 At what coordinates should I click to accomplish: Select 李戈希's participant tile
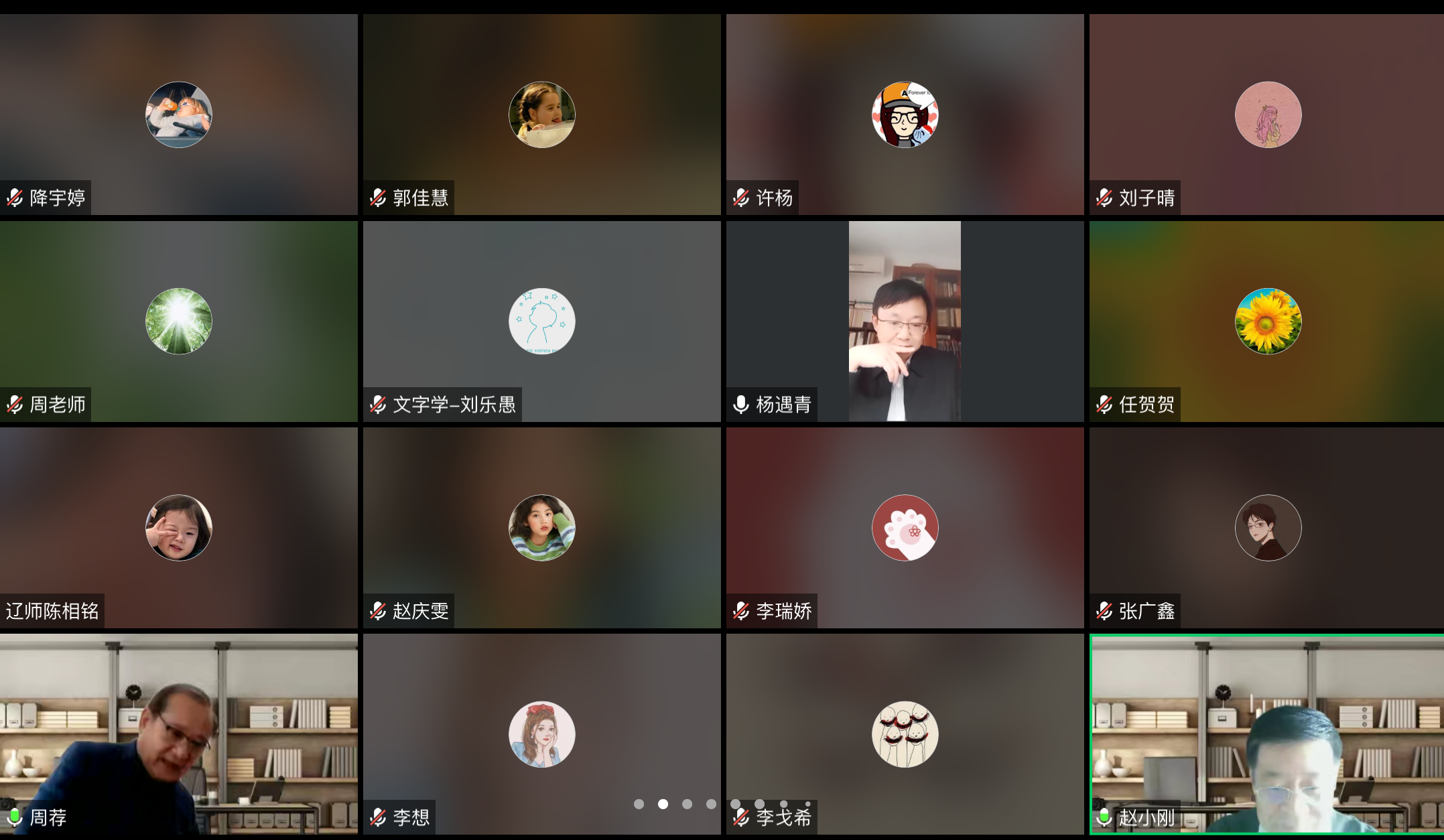pos(905,734)
